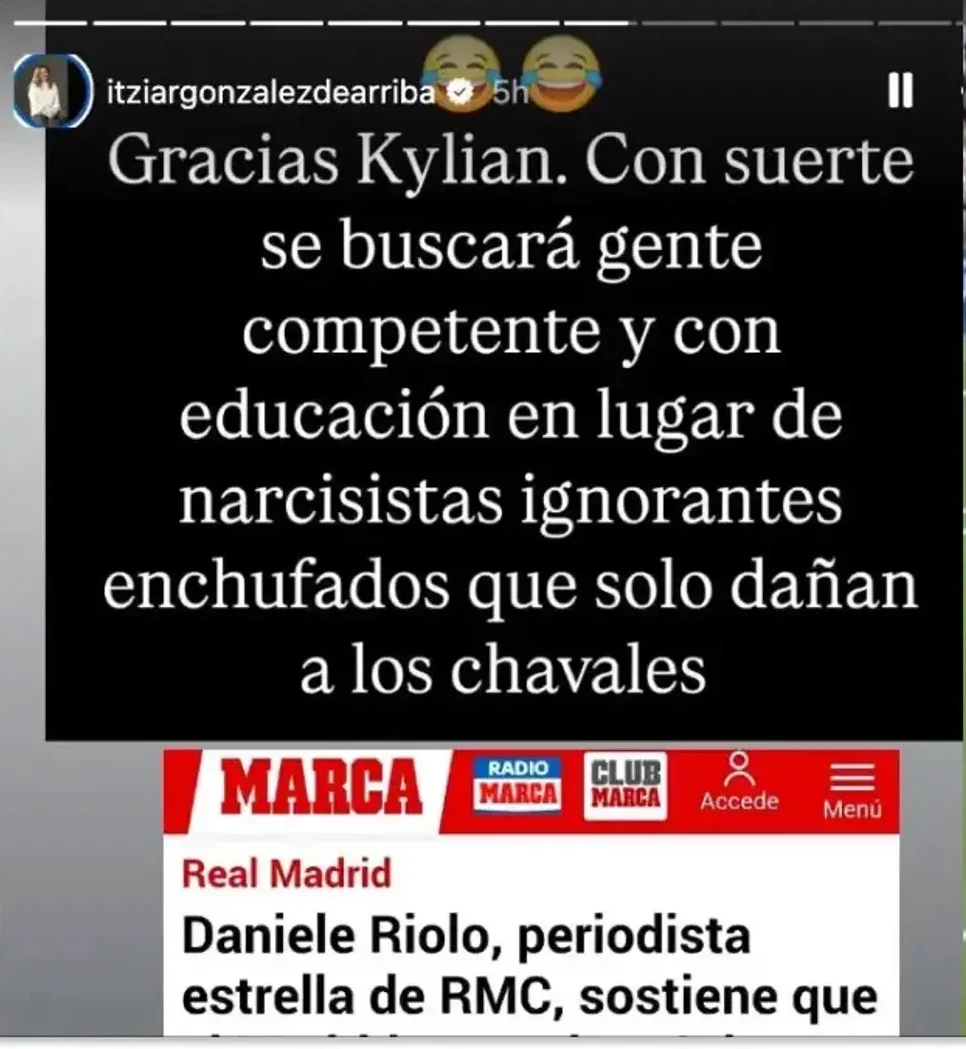Pause the story playback

[x=900, y=91]
